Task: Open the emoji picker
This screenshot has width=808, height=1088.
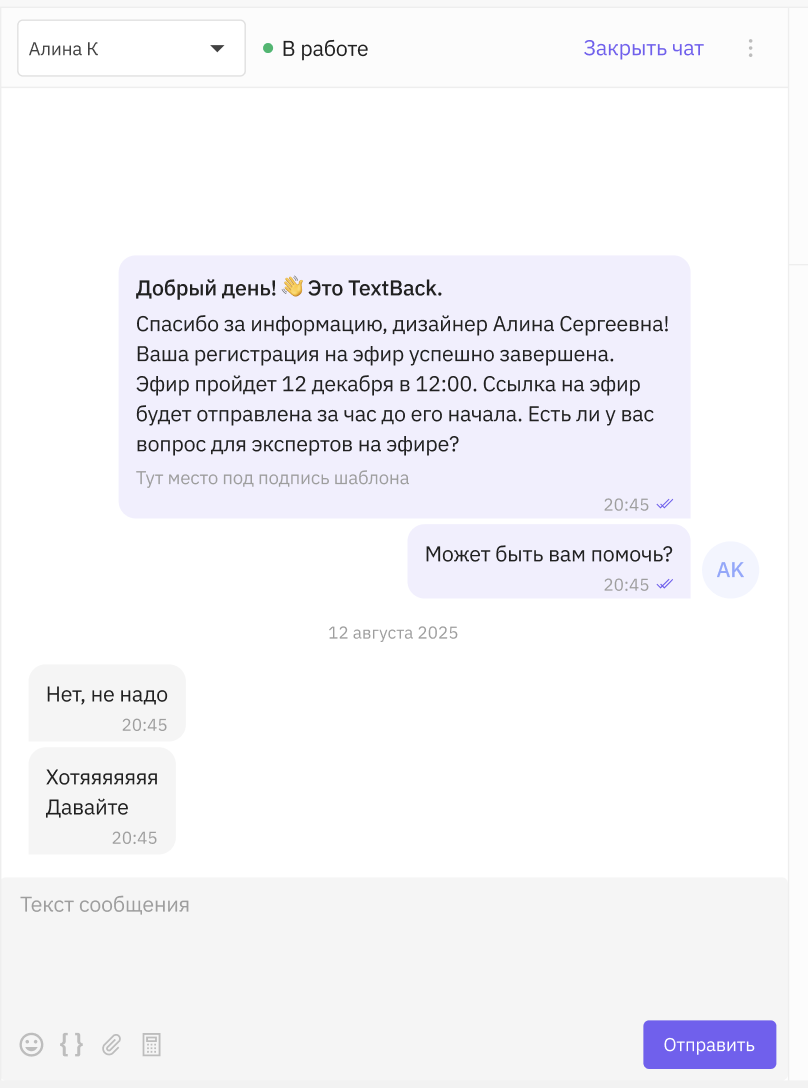Action: click(x=32, y=1045)
